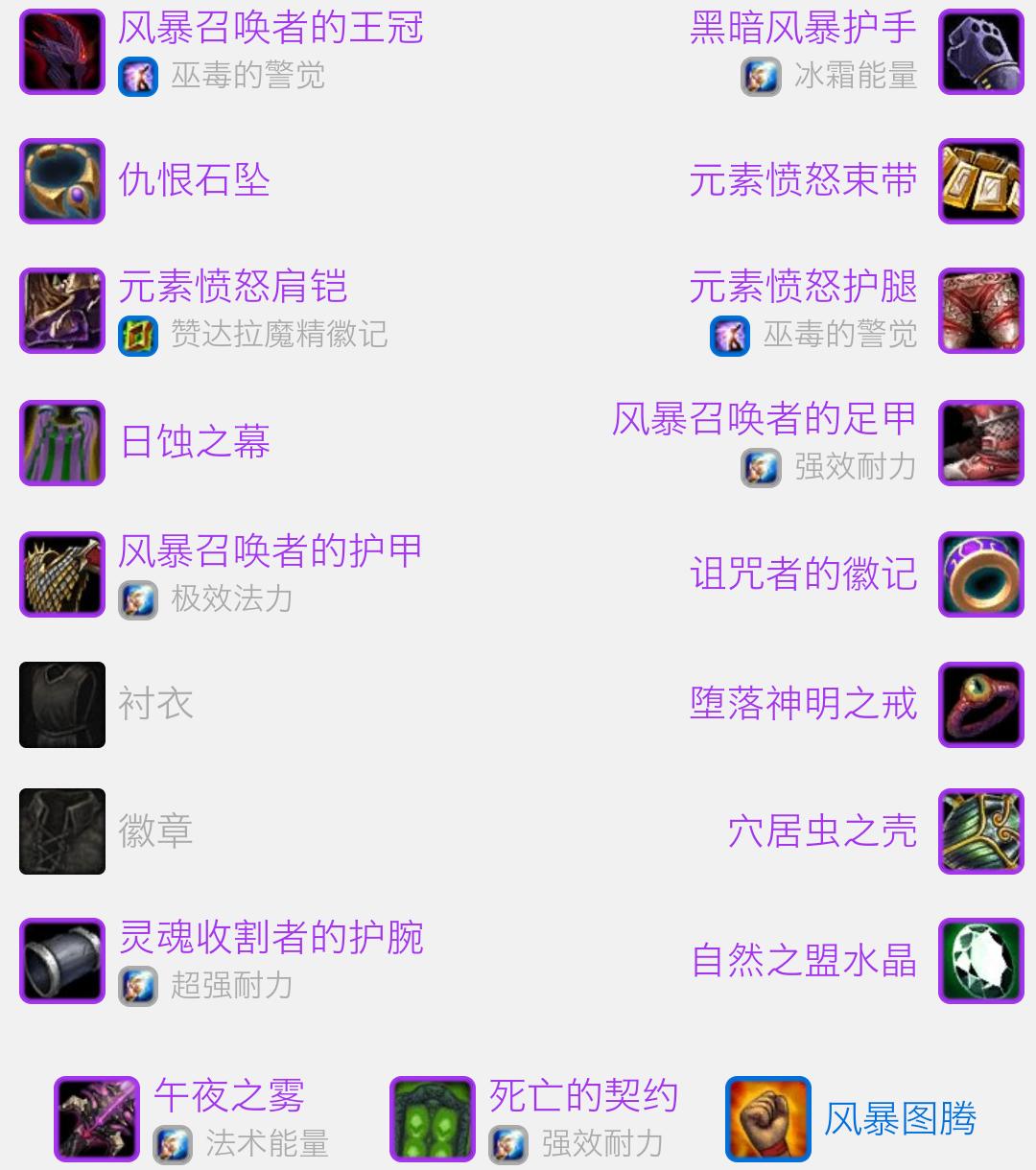Click the 堕落神明之戒 ring icon
The width and height of the screenshot is (1036, 1170).
pyautogui.click(x=979, y=705)
